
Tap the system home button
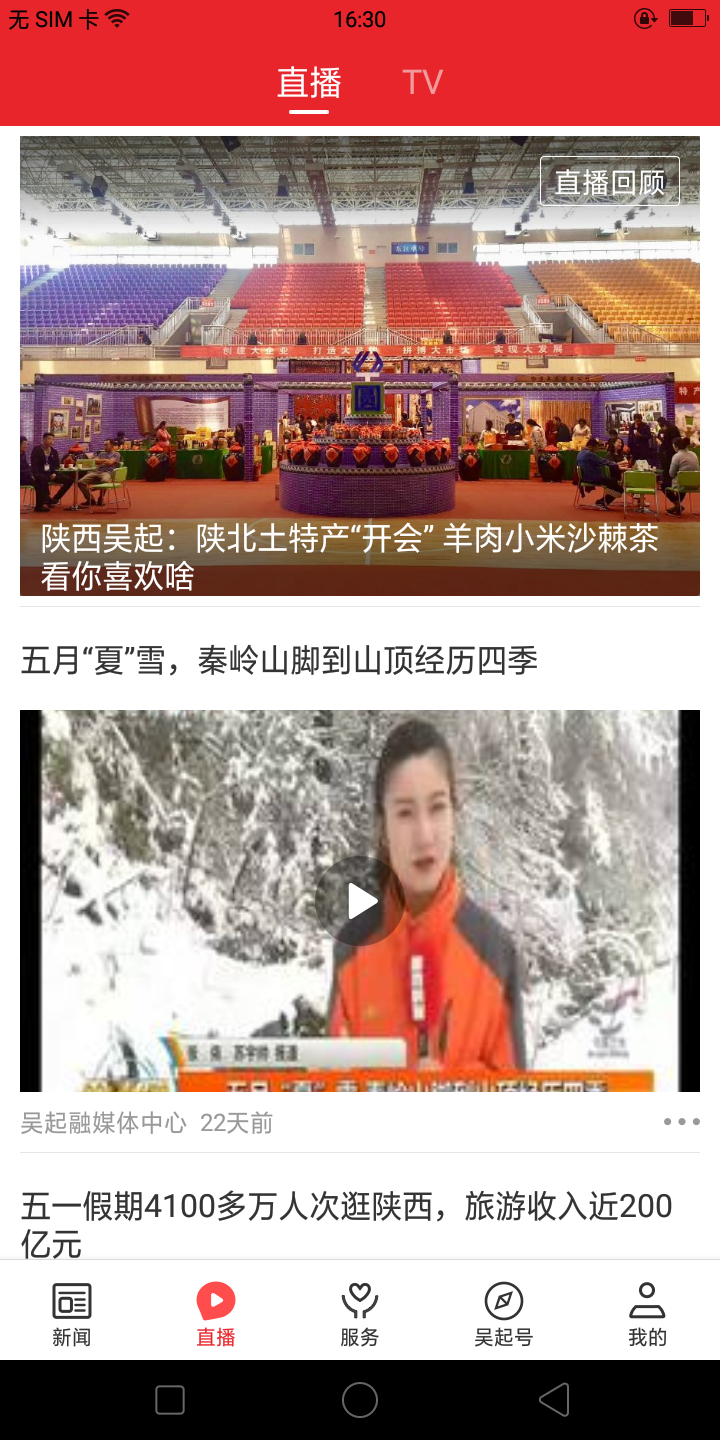[x=360, y=1400]
